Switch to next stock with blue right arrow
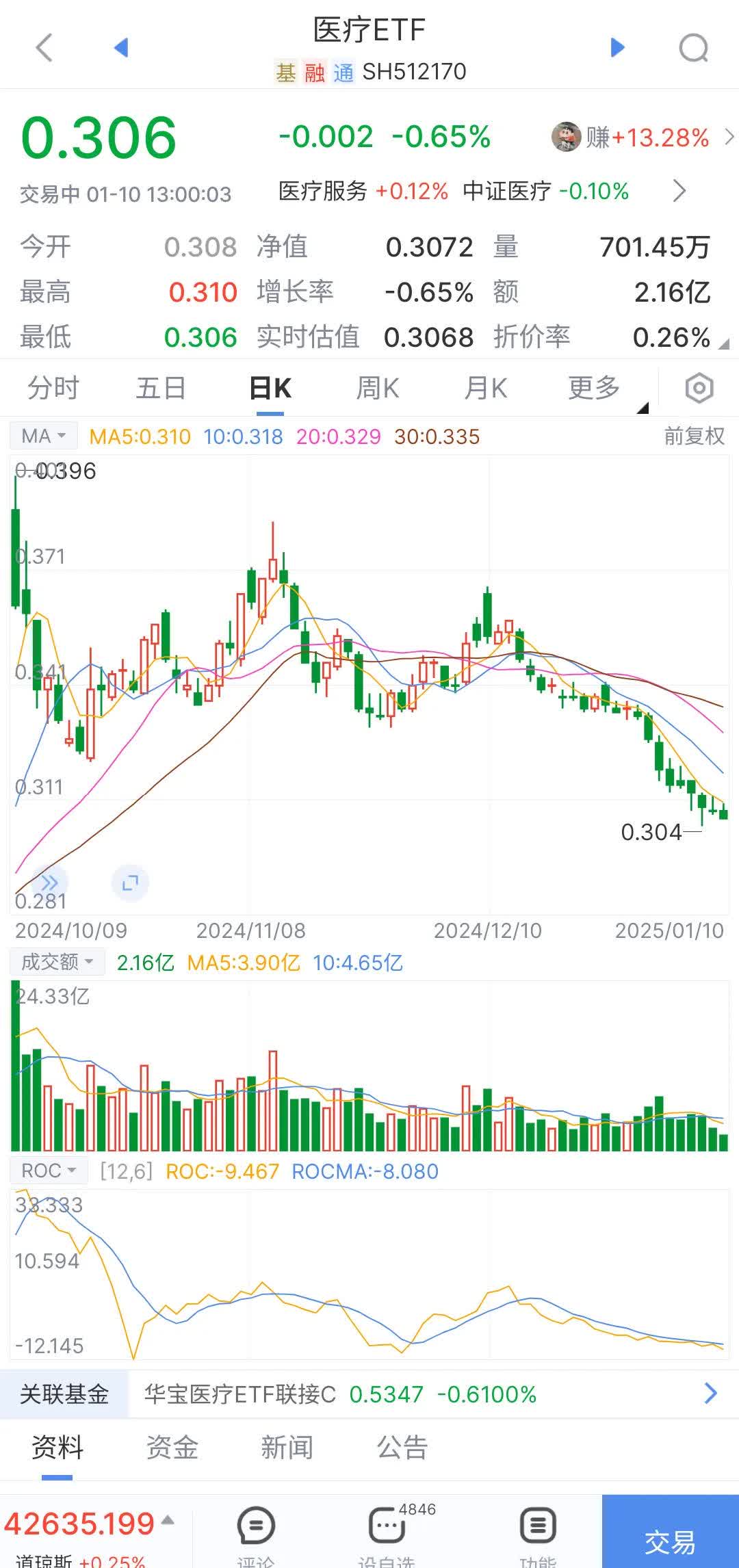This screenshot has width=739, height=1568. point(617,47)
